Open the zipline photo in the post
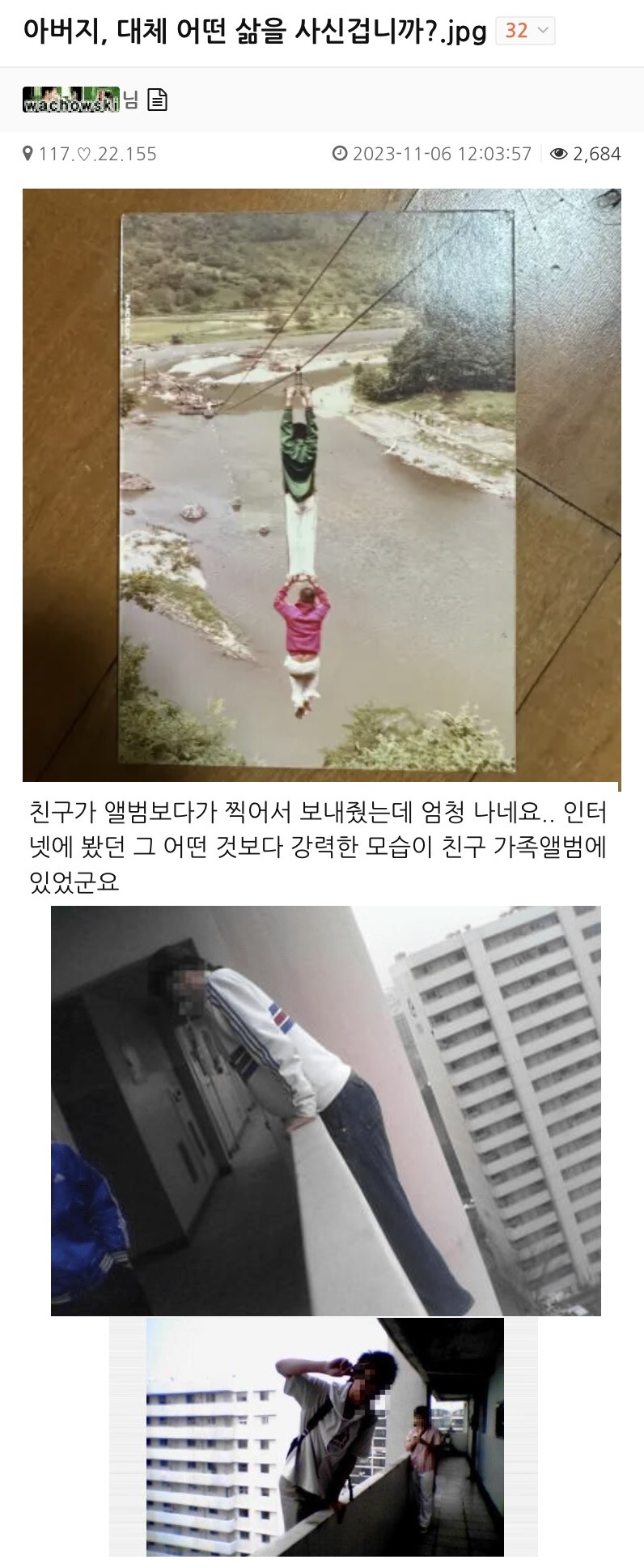The width and height of the screenshot is (644, 1568). coord(321,486)
